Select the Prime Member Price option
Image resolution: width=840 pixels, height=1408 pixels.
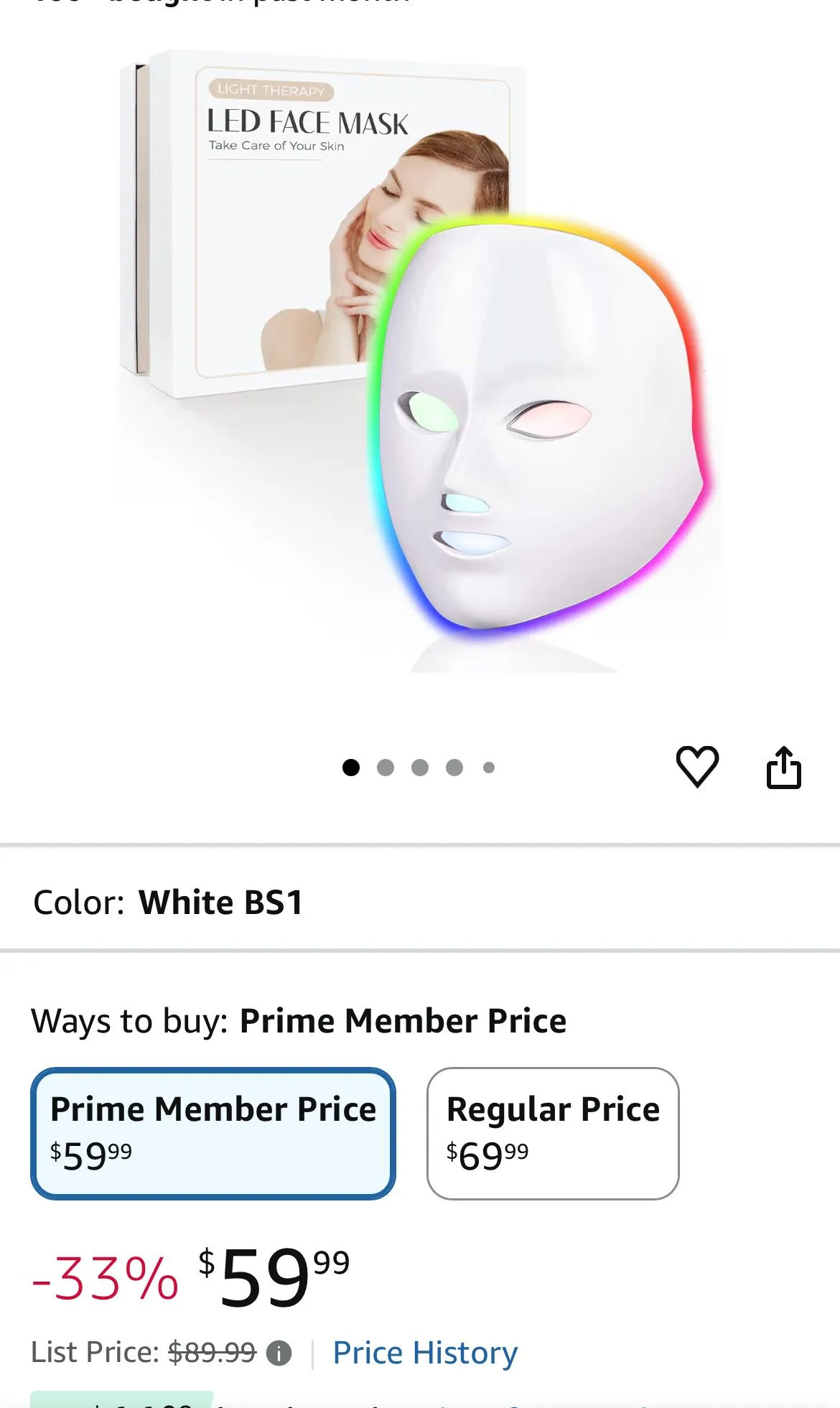tap(213, 1133)
